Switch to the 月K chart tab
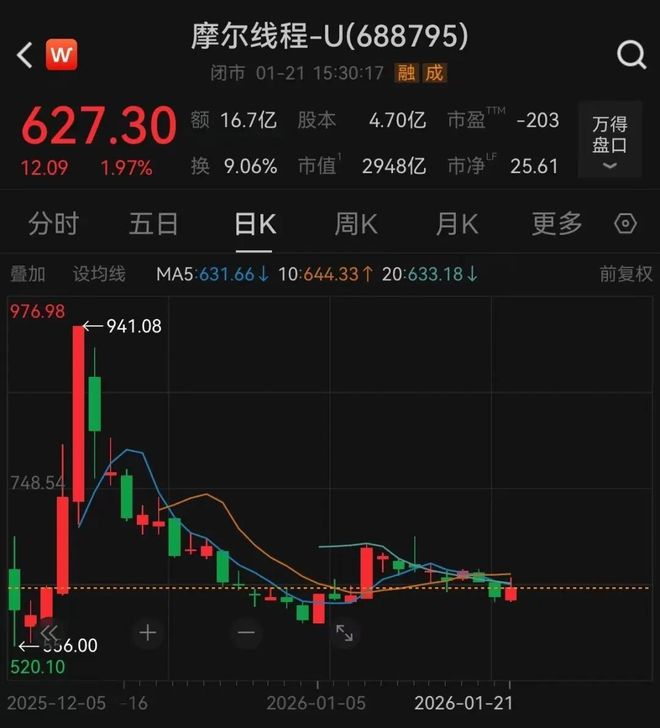The width and height of the screenshot is (660, 728). (x=457, y=224)
